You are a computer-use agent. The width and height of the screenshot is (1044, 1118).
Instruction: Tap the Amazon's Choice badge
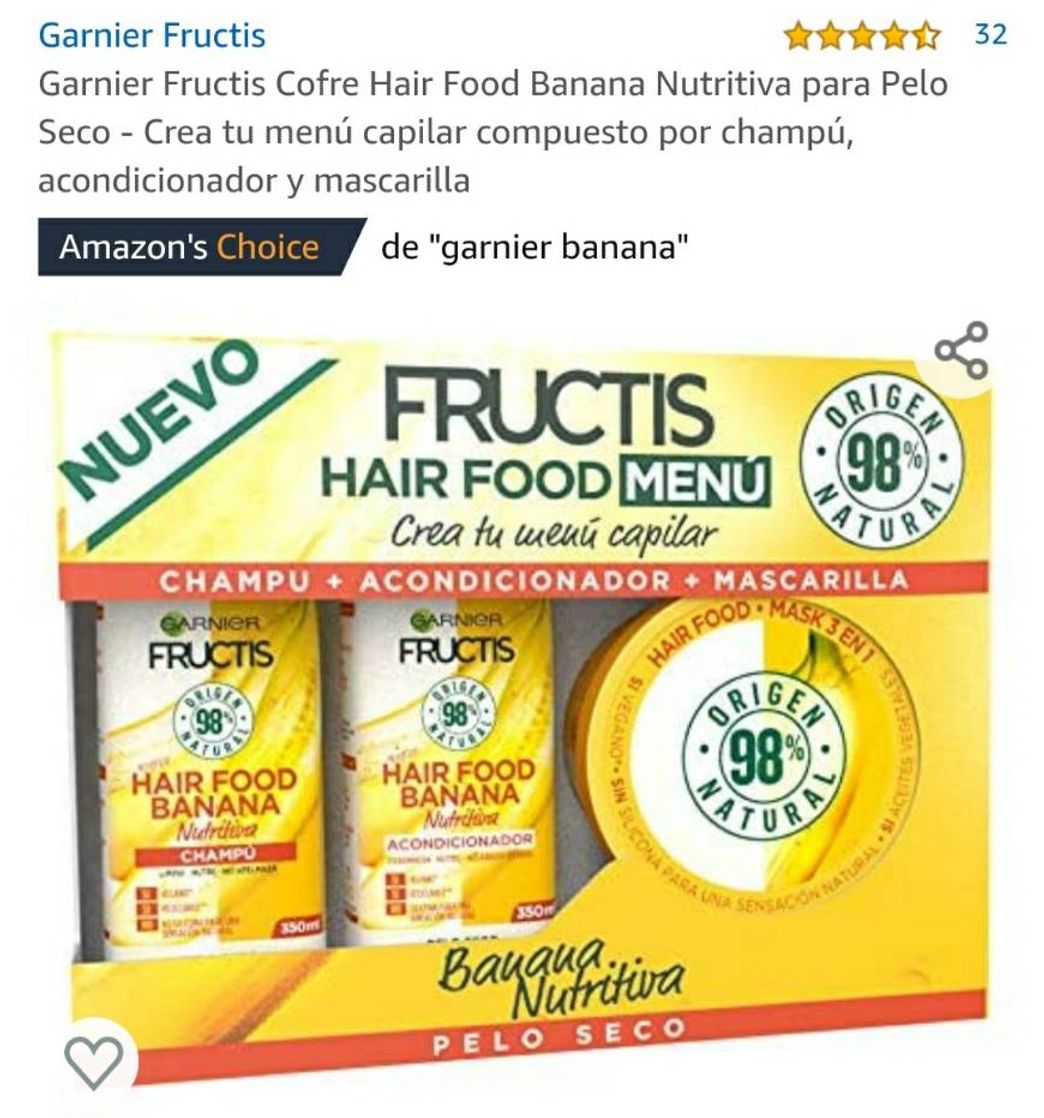pos(190,243)
